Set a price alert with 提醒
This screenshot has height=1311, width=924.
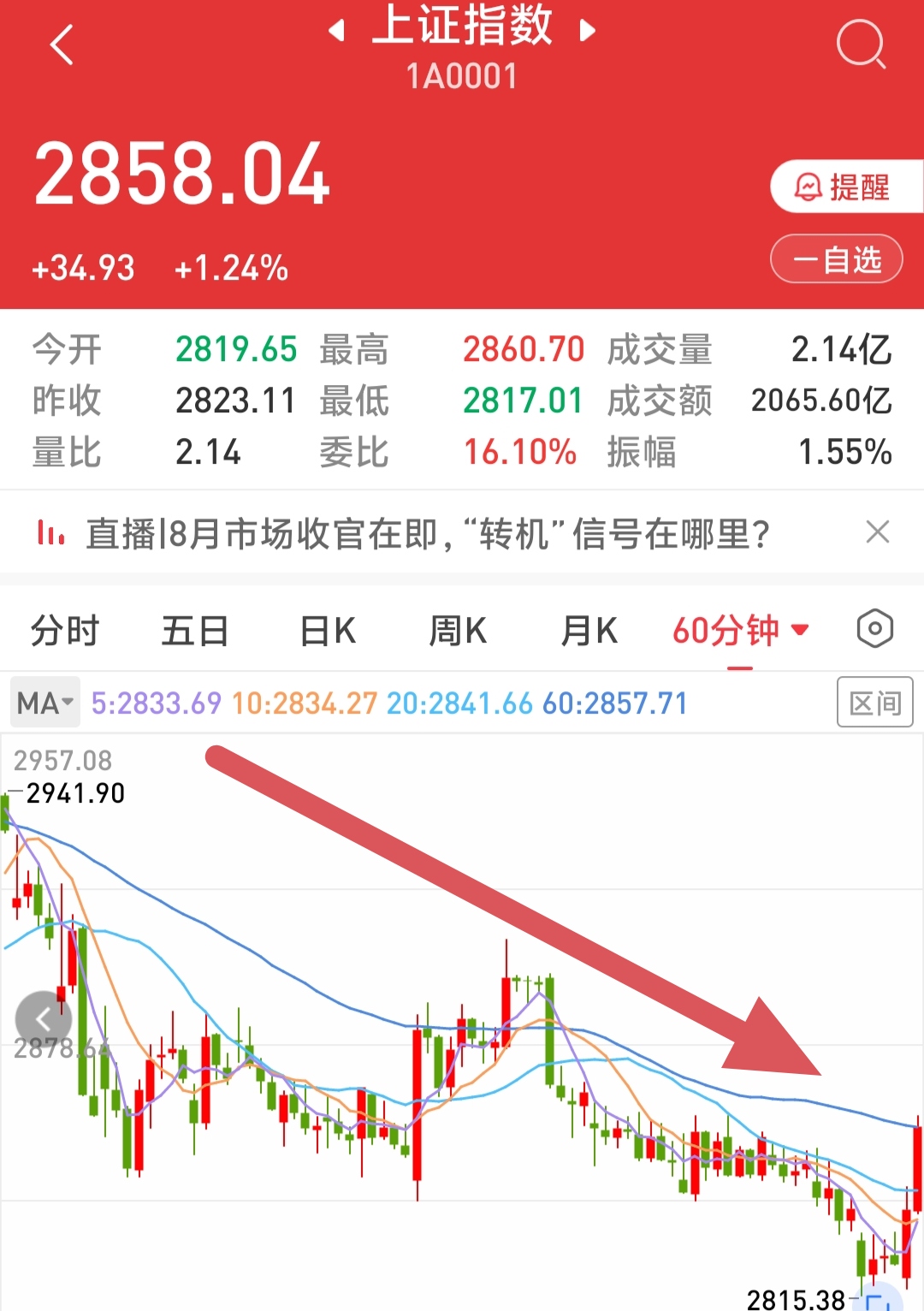844,187
